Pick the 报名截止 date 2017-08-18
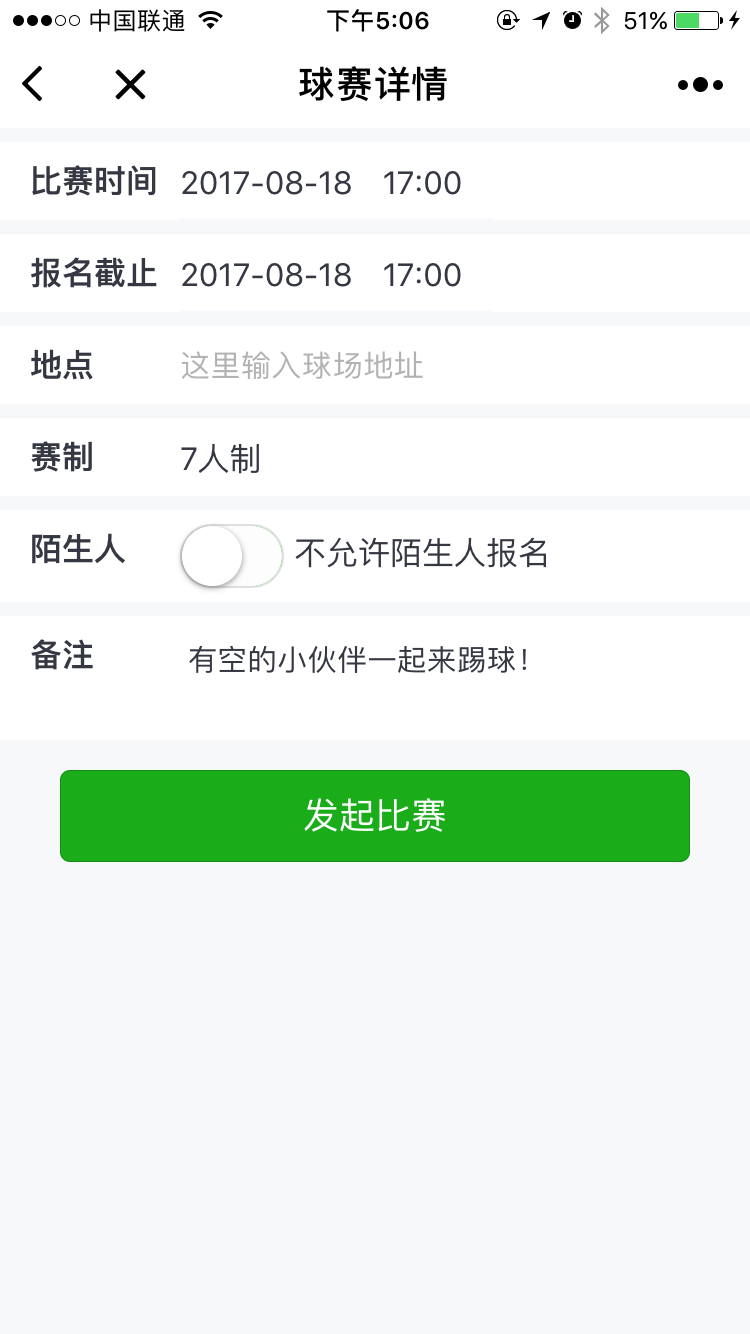 [x=266, y=275]
